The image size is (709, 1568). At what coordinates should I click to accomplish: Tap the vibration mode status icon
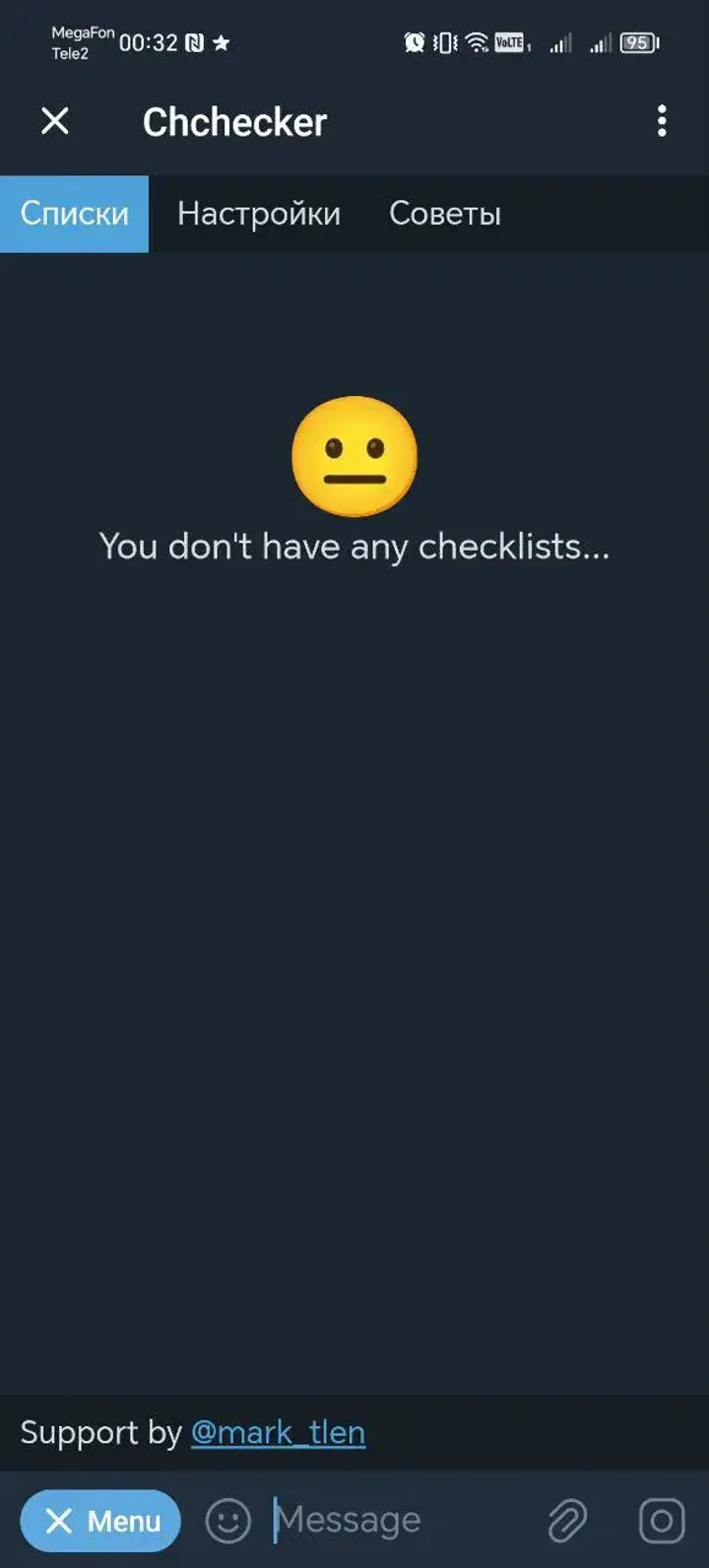click(x=446, y=42)
